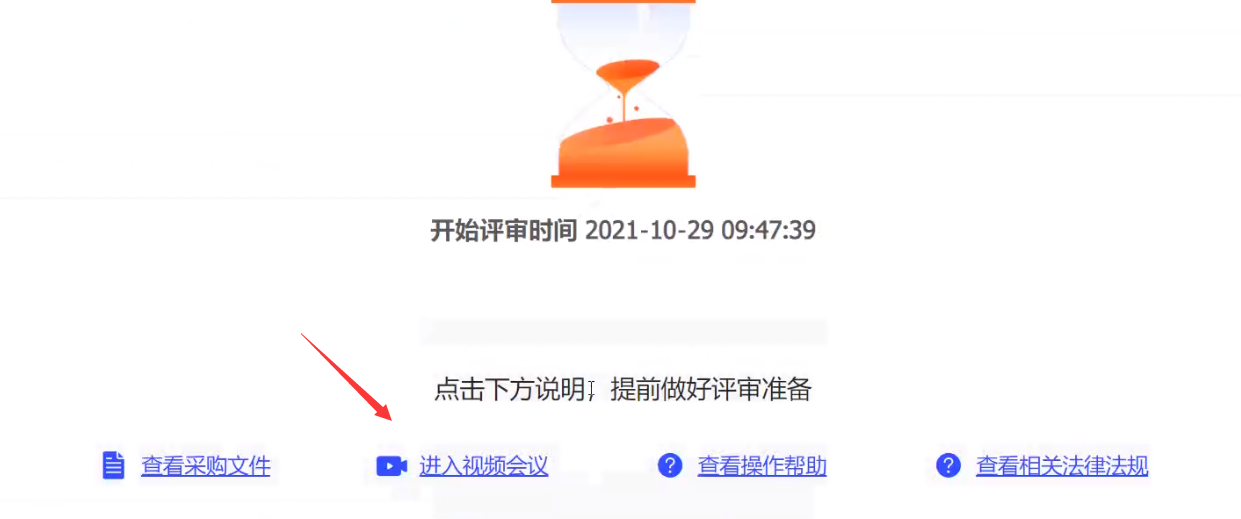The width and height of the screenshot is (1241, 519).
Task: Open the 查看采购文件 link
Action: coord(205,466)
